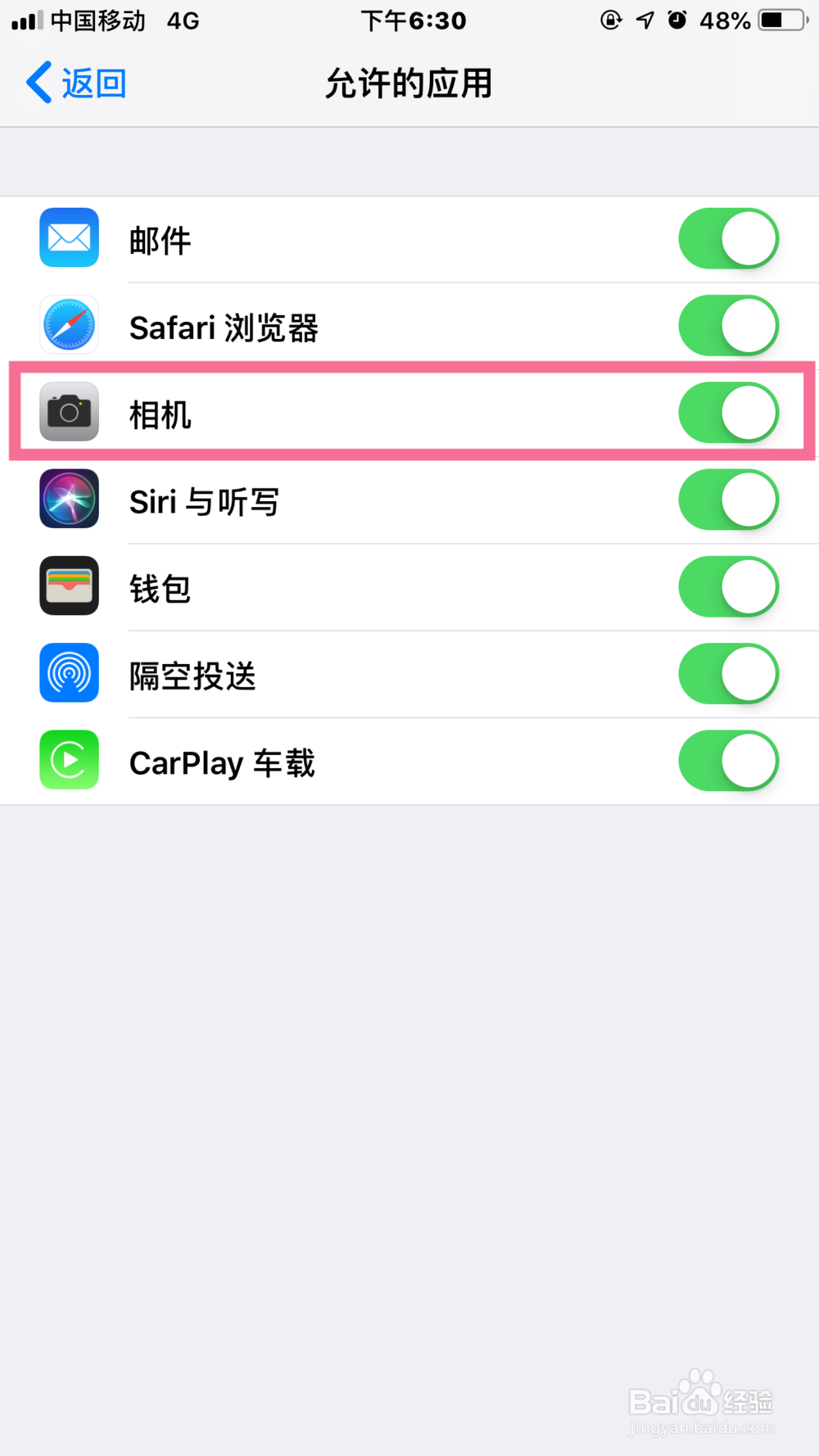Tap the Siri 与听写 icon

pyautogui.click(x=69, y=500)
